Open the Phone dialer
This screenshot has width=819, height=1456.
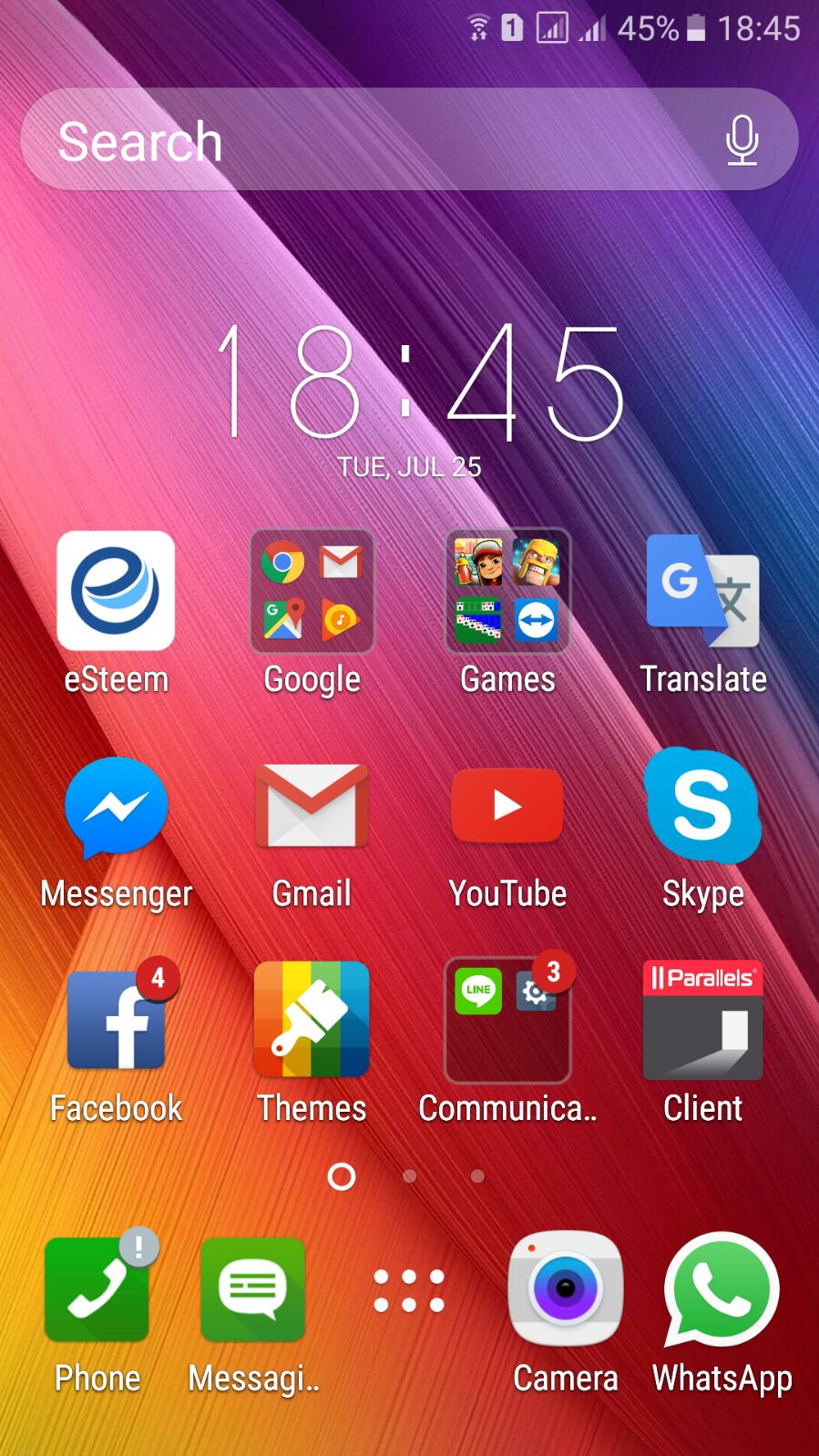click(97, 1290)
